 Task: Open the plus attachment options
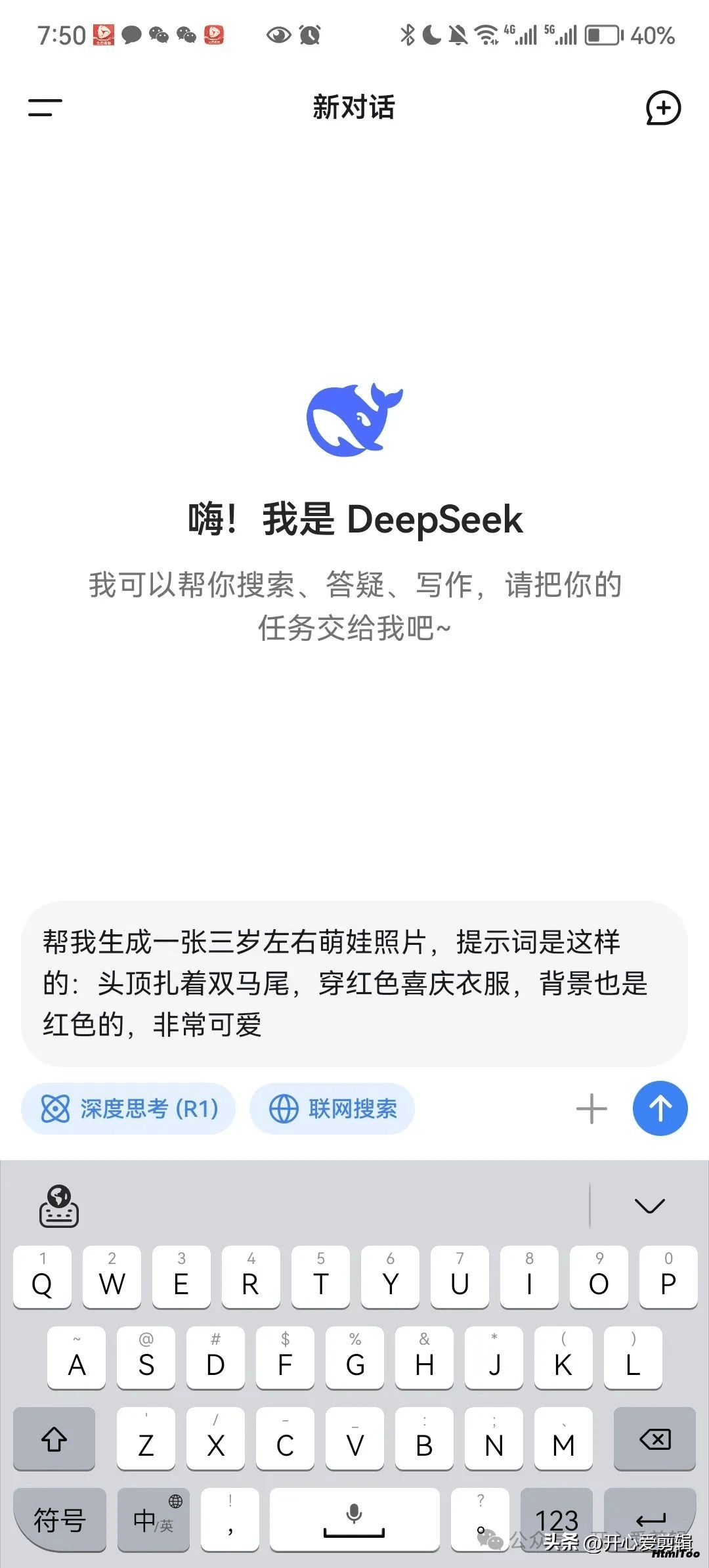click(x=591, y=1109)
